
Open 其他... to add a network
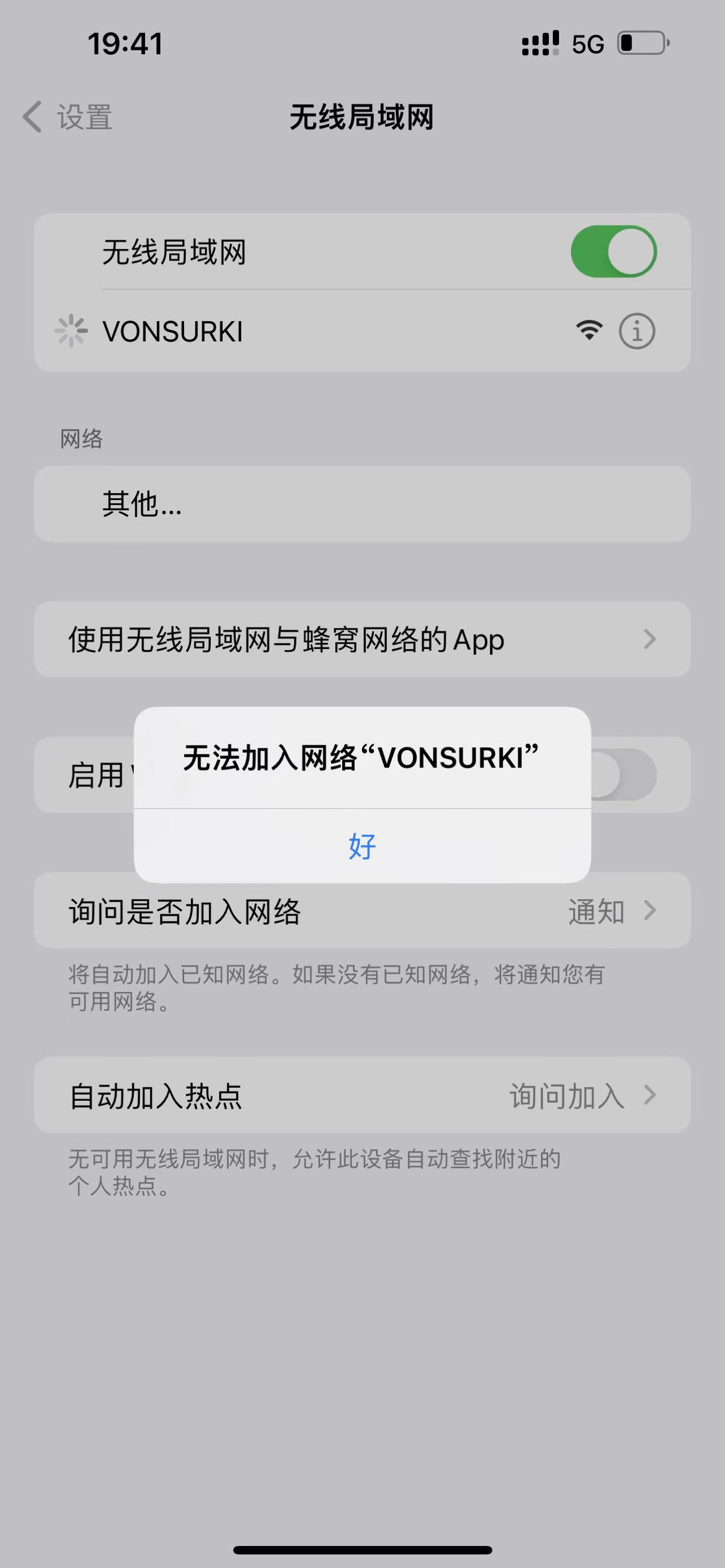click(x=362, y=504)
